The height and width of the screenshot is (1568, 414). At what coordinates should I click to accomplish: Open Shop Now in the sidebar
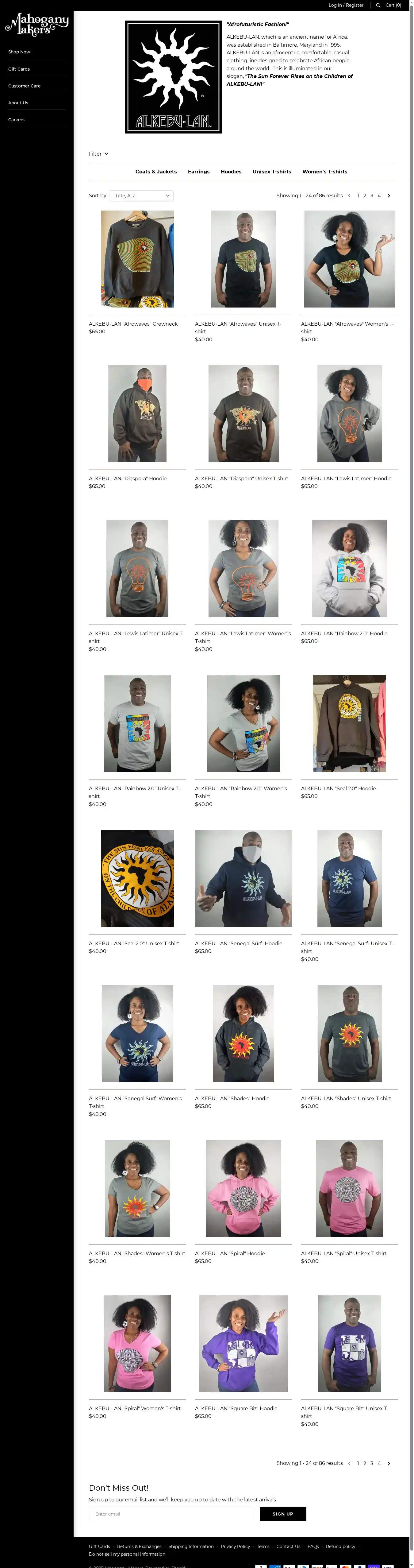point(19,52)
